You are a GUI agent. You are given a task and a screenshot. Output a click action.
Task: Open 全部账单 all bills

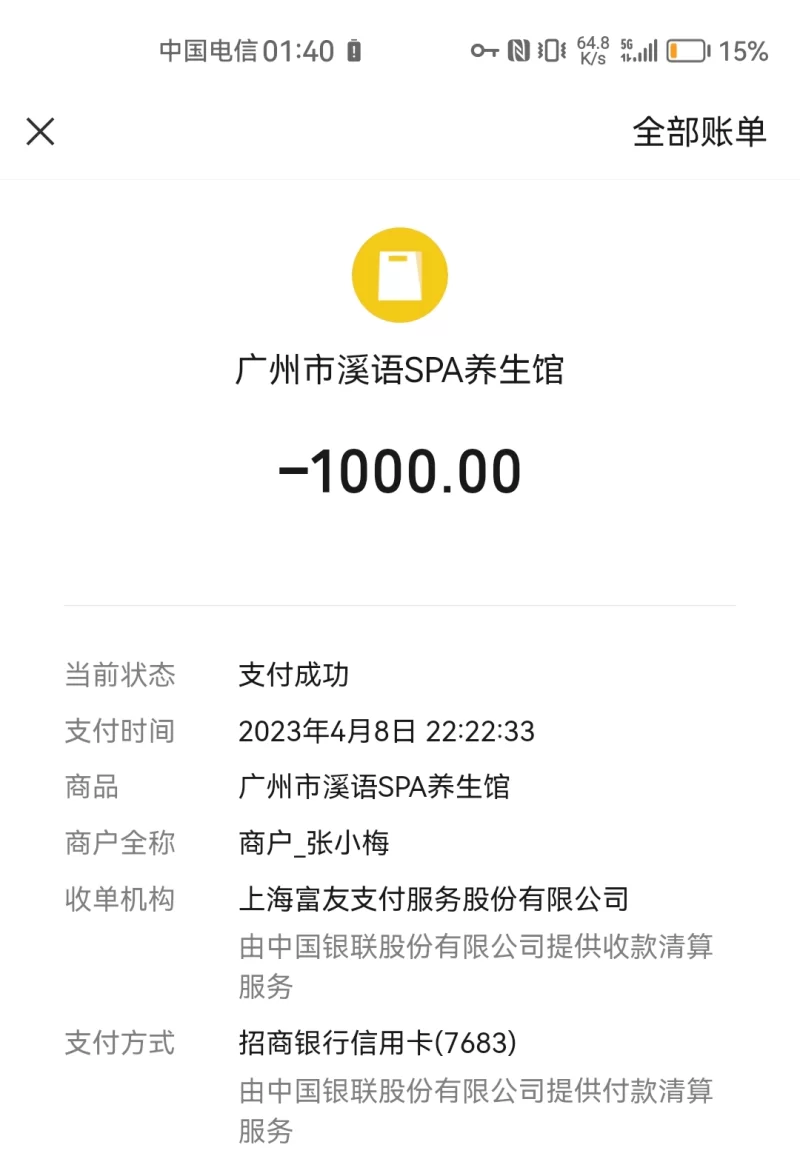699,131
